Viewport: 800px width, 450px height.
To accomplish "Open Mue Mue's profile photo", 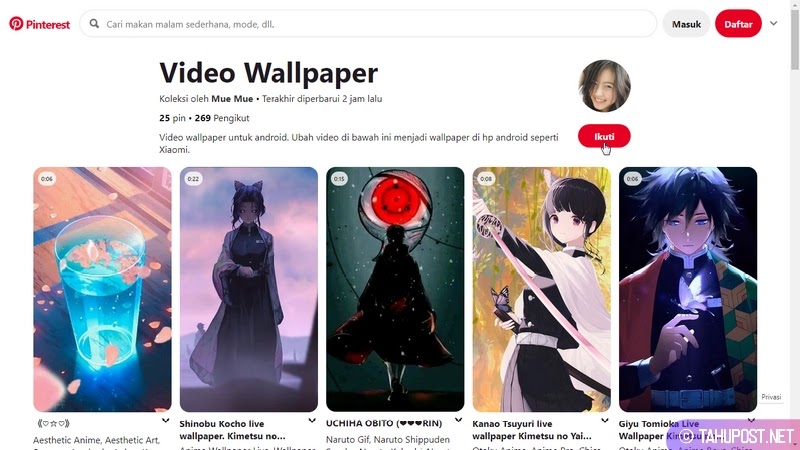I will 604,86.
